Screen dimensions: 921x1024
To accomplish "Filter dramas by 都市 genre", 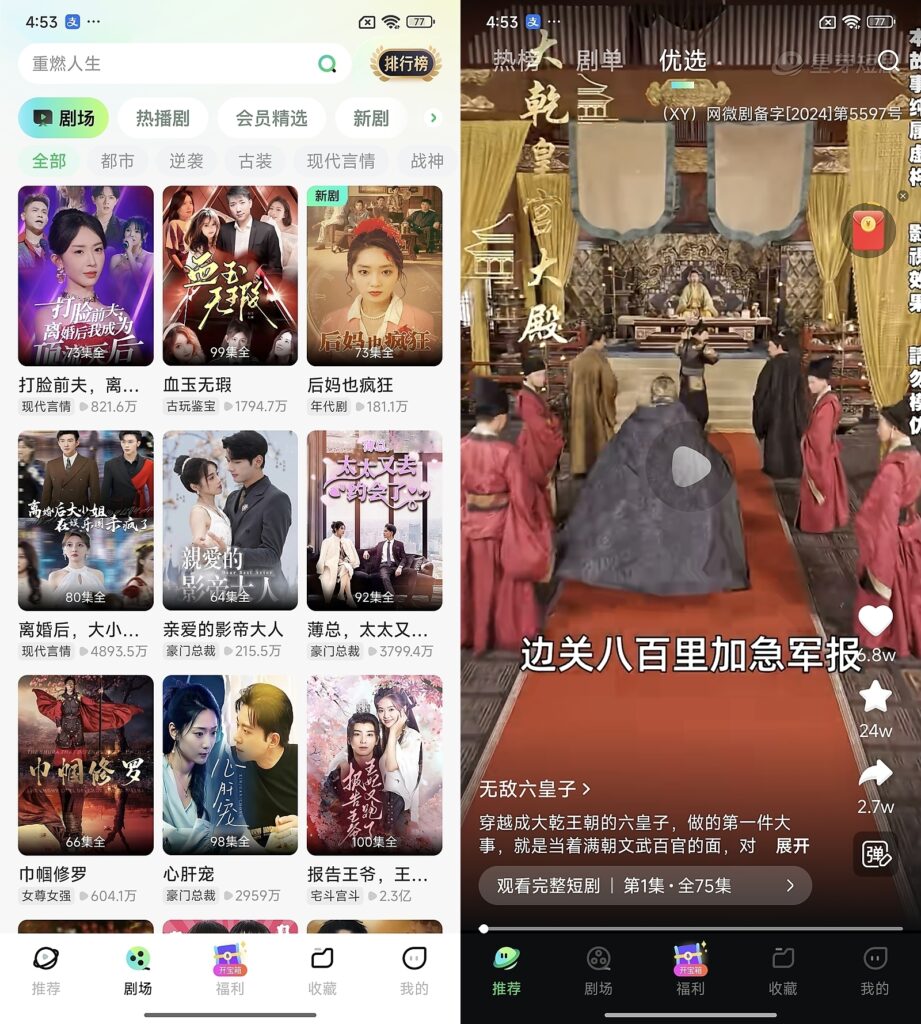I will pyautogui.click(x=117, y=161).
